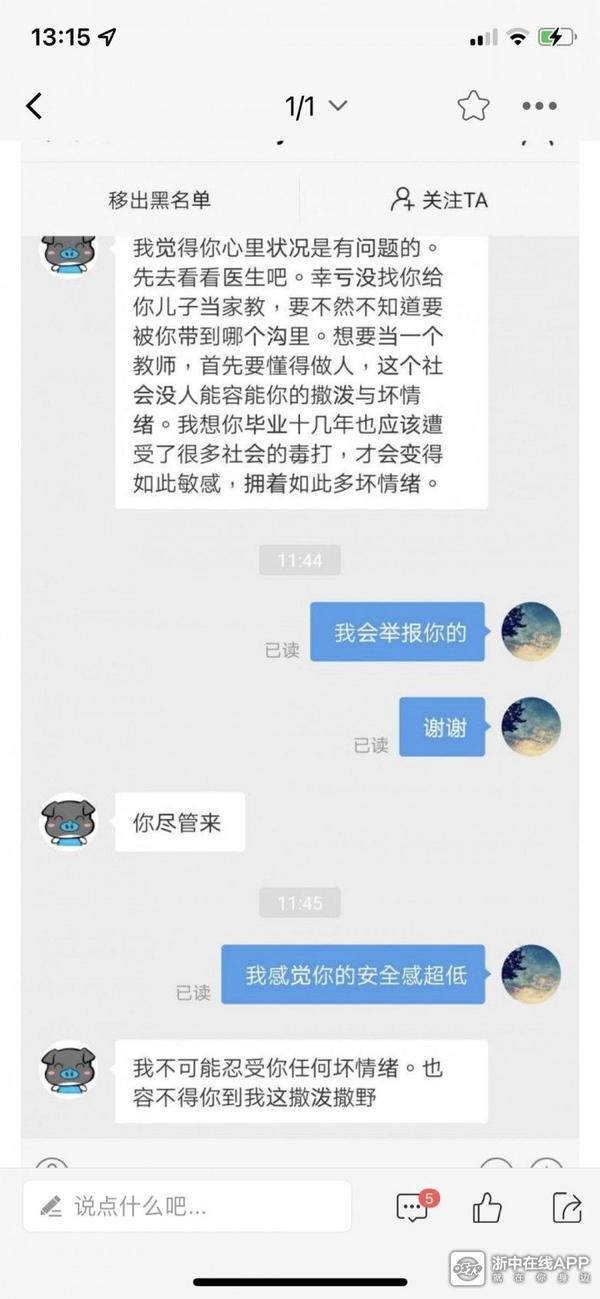
Task: Share this post
Action: pyautogui.click(x=565, y=1208)
